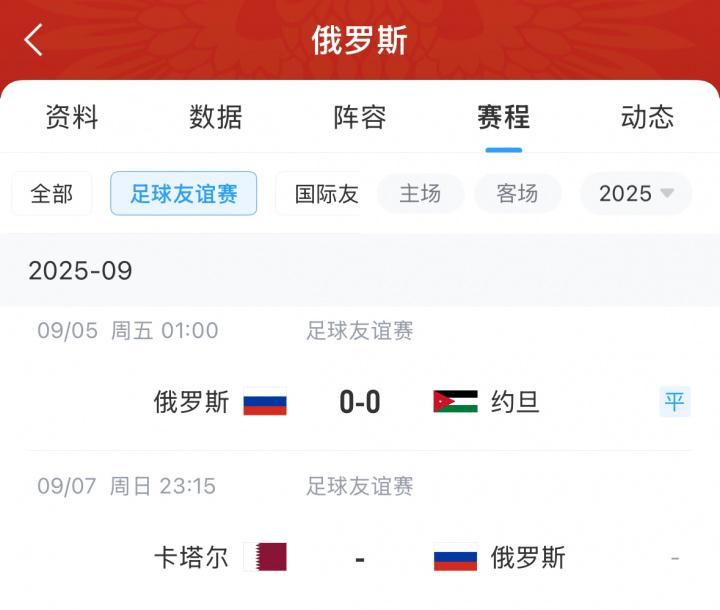Screen dimensions: 720x610
Task: Open the 阵容 tab
Action: [x=360, y=117]
